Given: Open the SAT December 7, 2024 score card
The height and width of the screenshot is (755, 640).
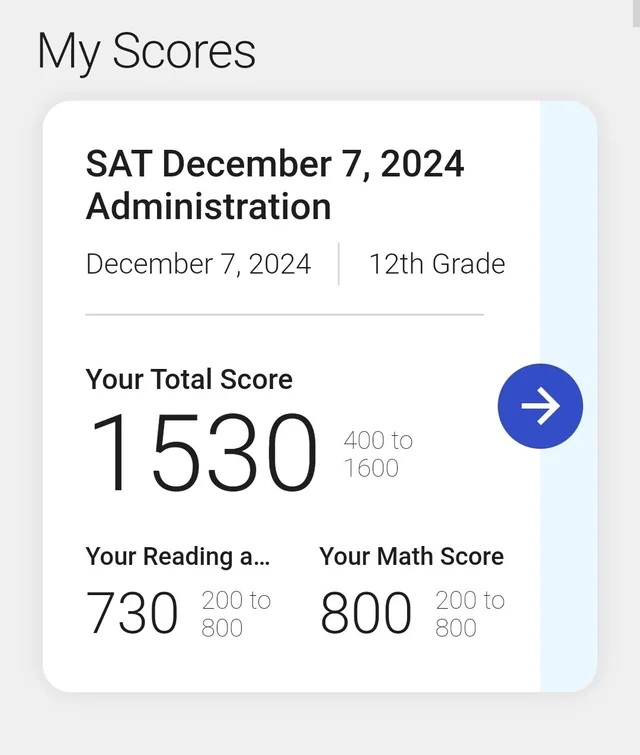Looking at the screenshot, I should click(275, 185).
